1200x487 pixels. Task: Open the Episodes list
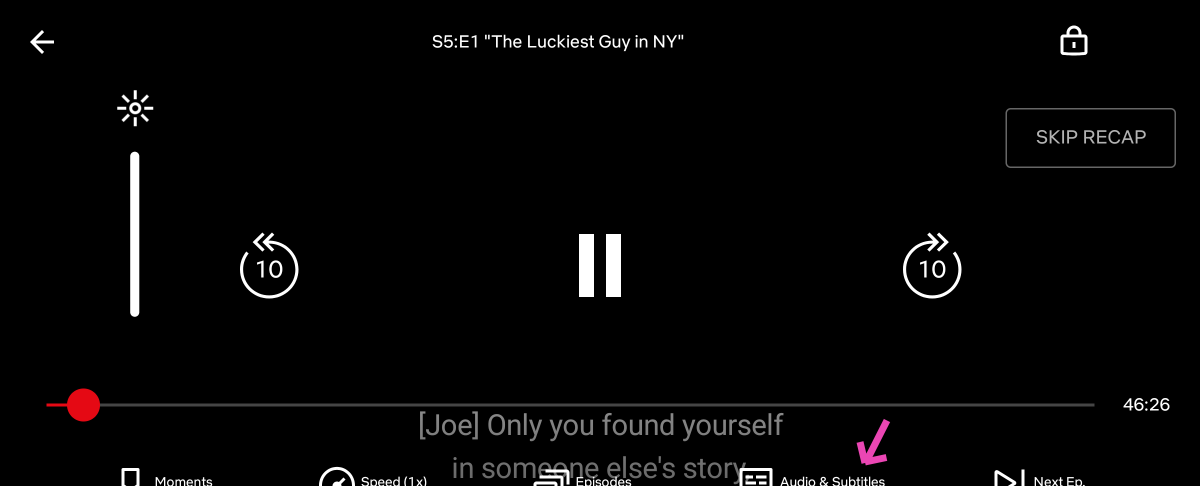click(584, 479)
